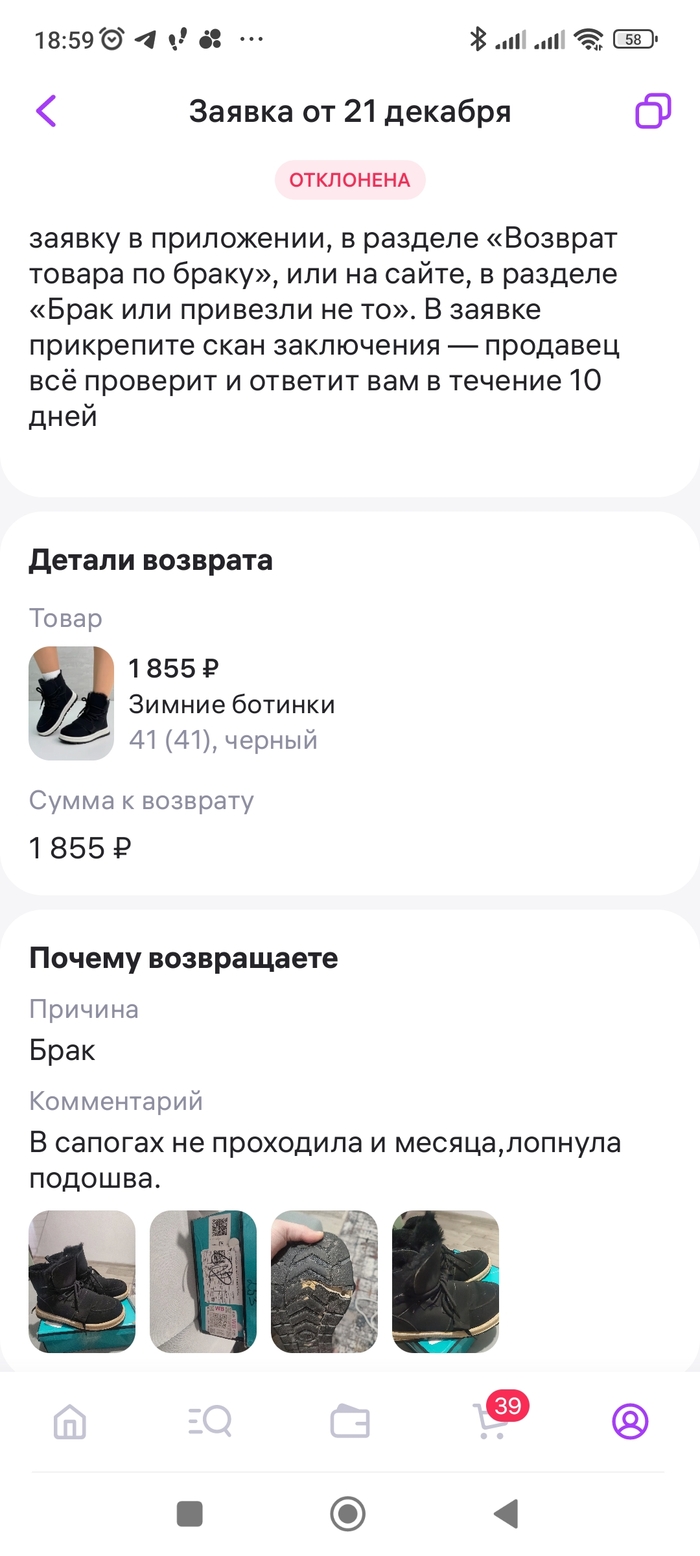Open the profile tab
The height and width of the screenshot is (1556, 700).
click(630, 1421)
